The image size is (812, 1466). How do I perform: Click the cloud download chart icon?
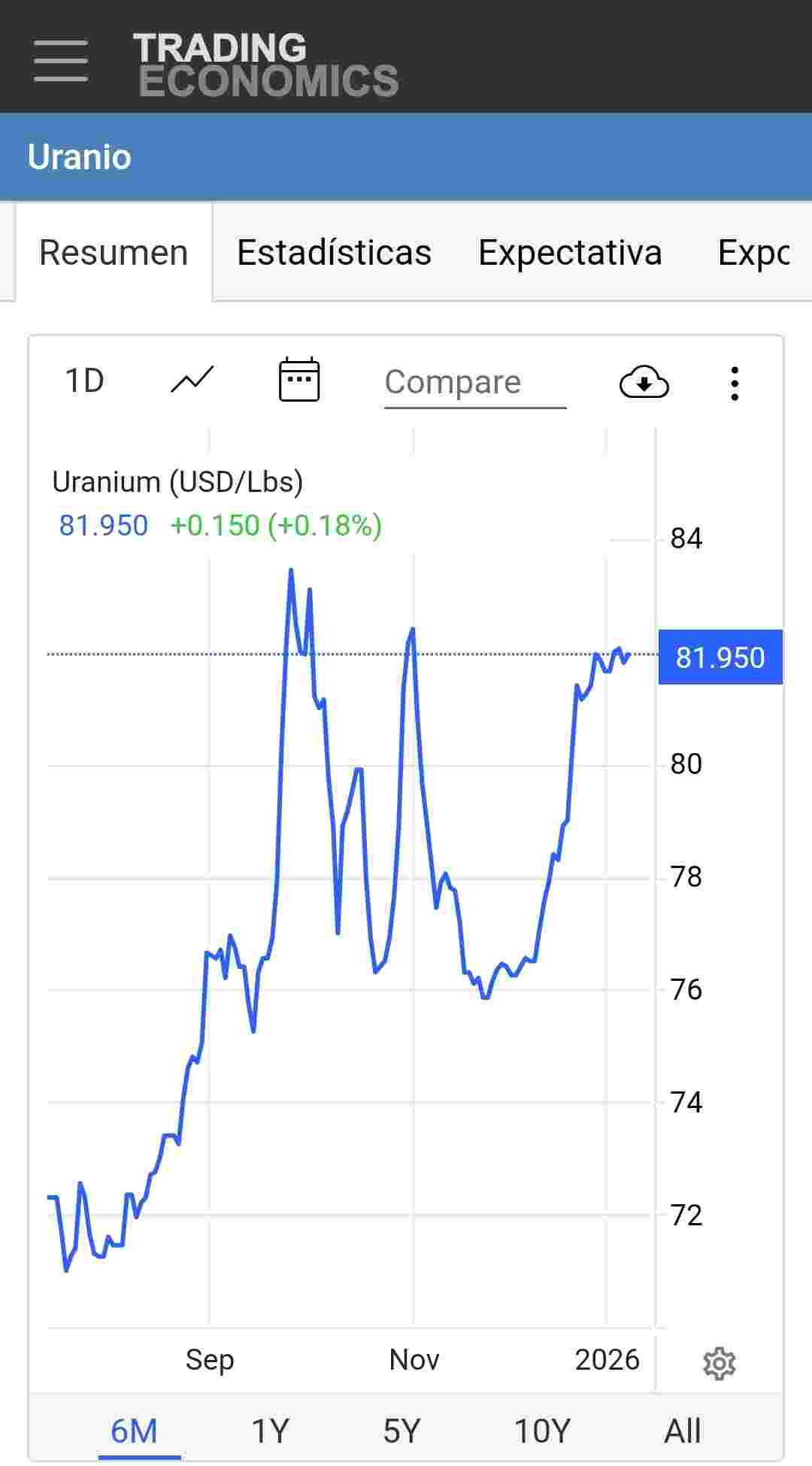(x=644, y=384)
